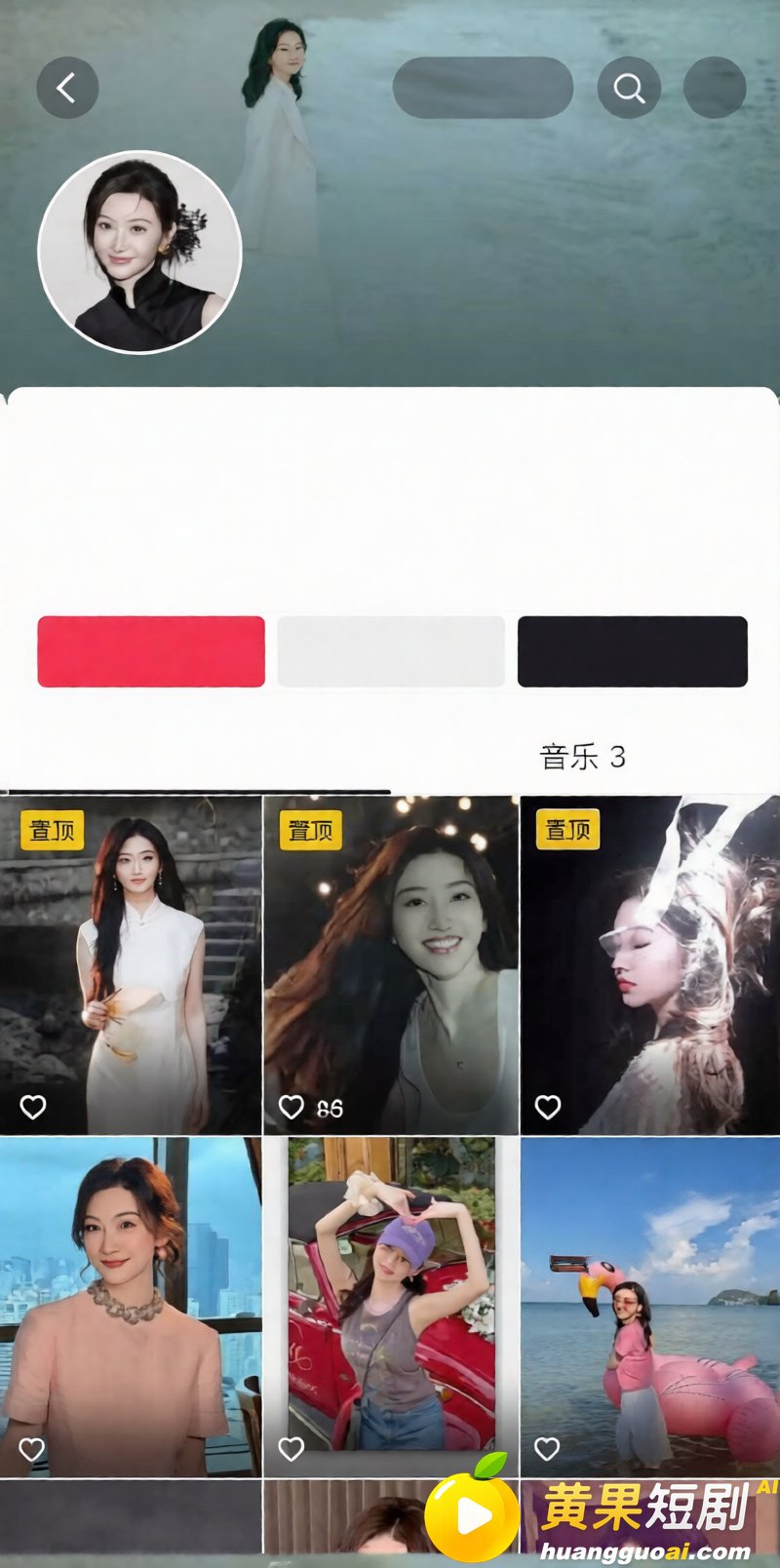780x1568 pixels.
Task: Tap the red action button
Action: pos(151,651)
